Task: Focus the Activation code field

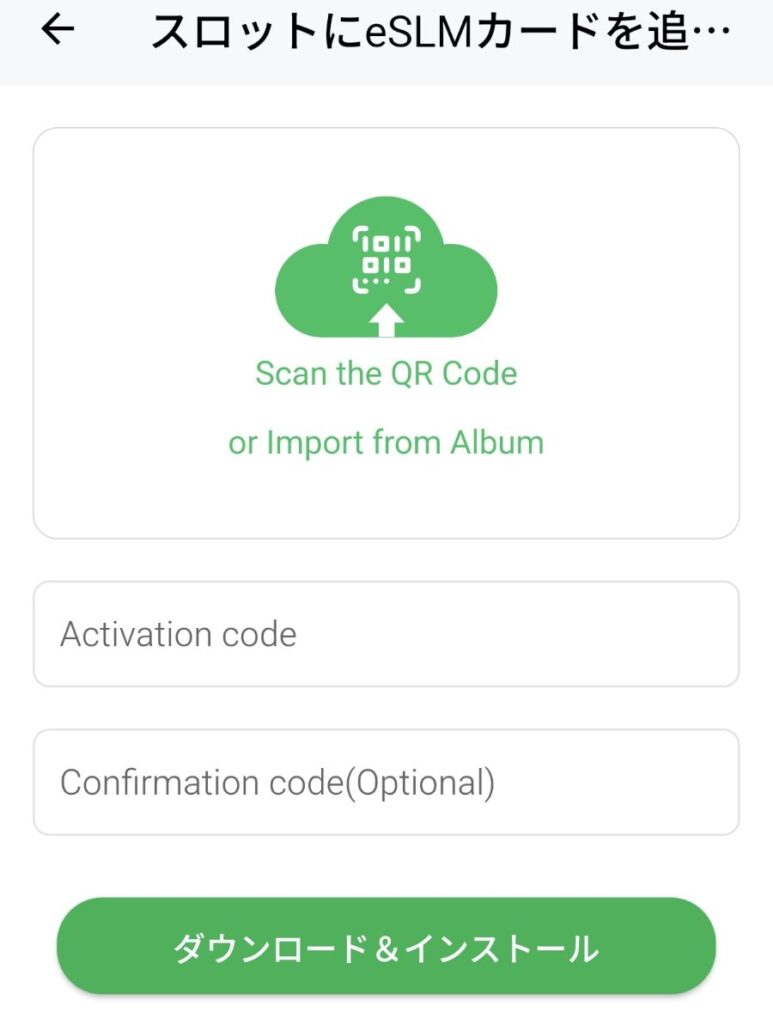Action: coord(386,634)
